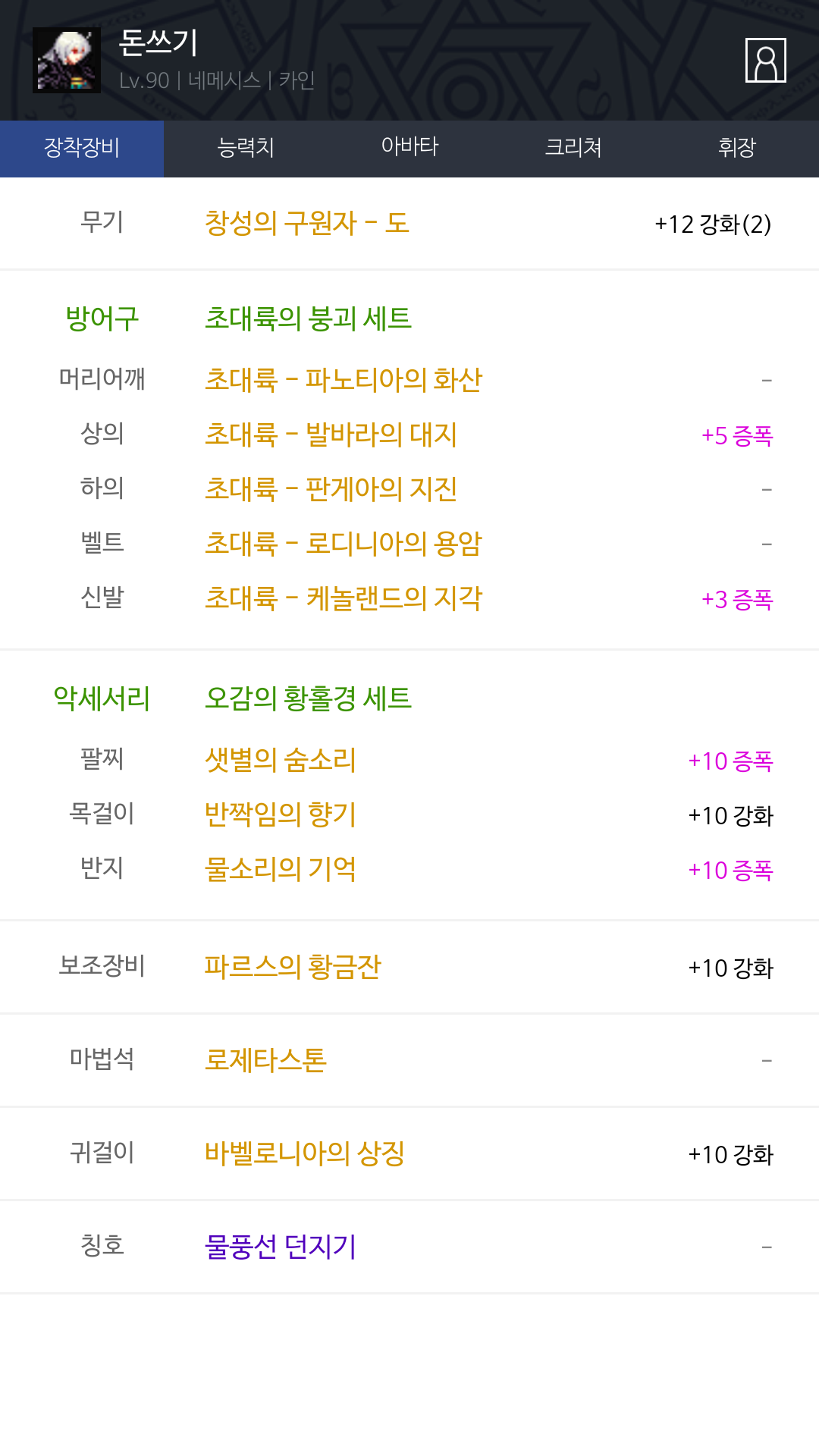View necklace 반짝임의 향기
Screen dimensions: 819x1456
click(x=281, y=814)
